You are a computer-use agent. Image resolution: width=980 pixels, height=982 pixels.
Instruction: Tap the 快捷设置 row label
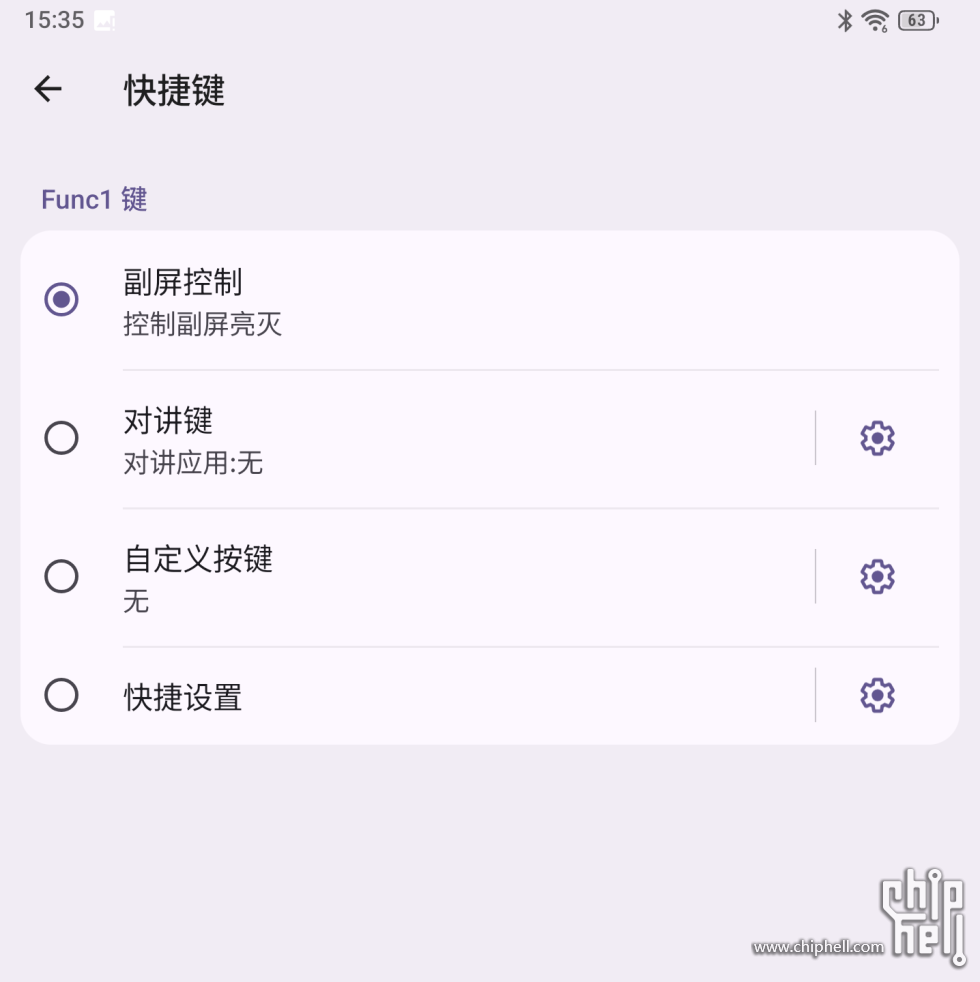(183, 698)
